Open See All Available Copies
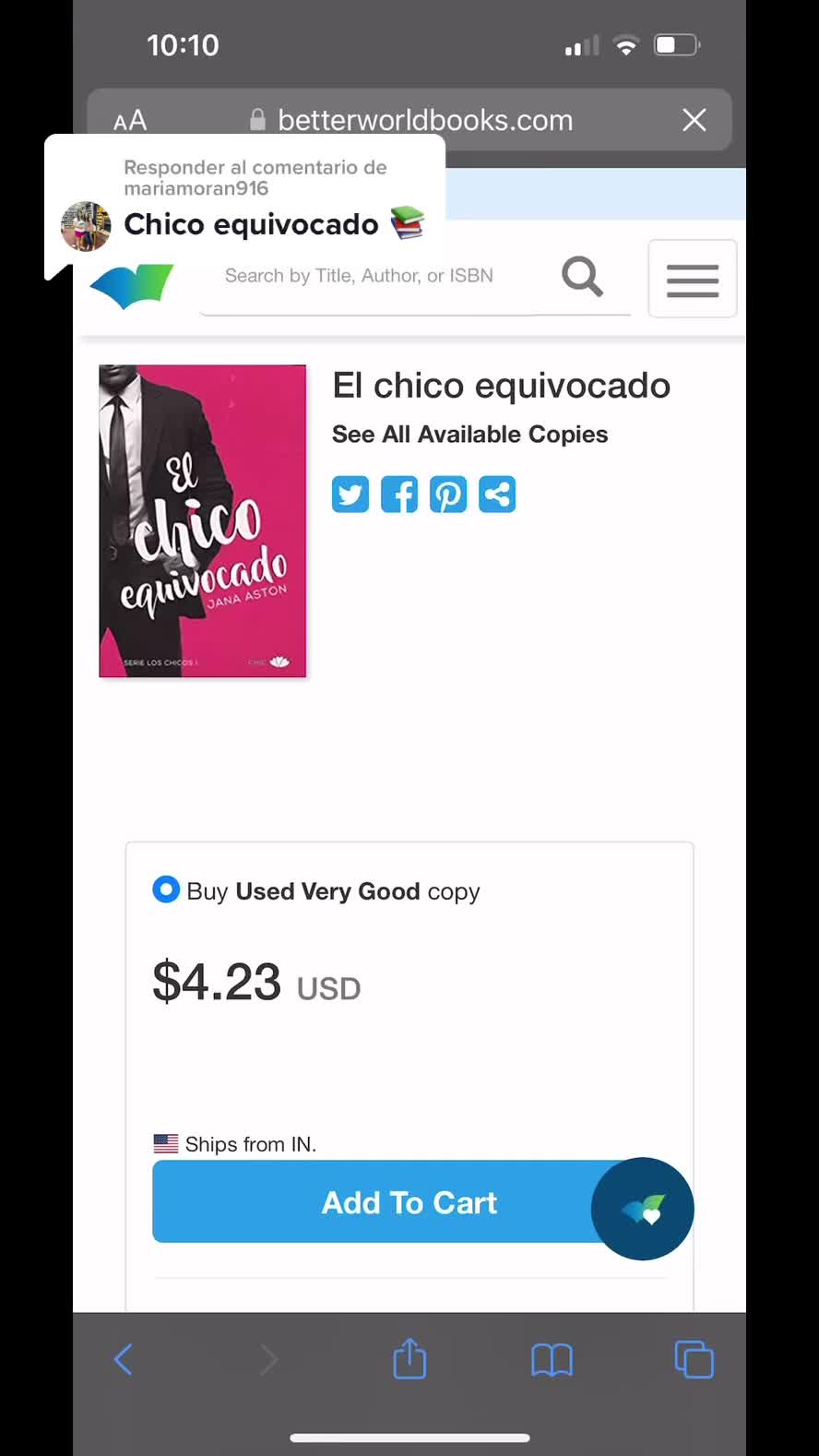819x1456 pixels. (x=469, y=435)
